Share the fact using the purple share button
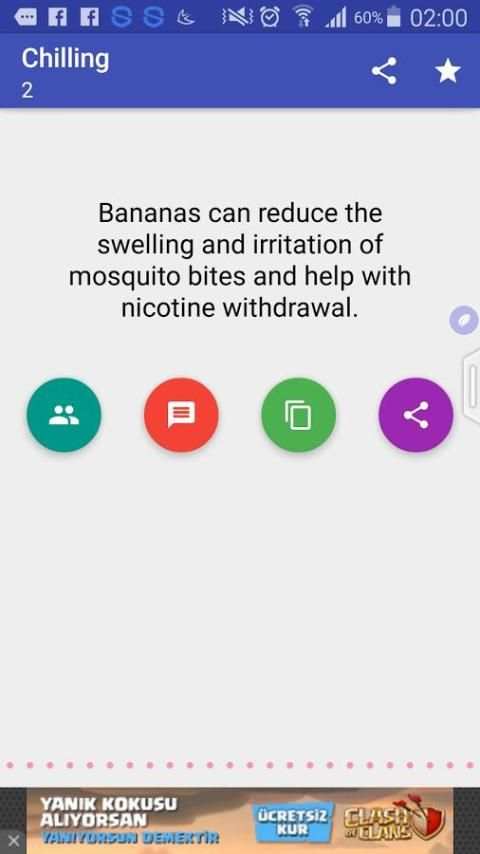Screen dimensions: 480x854 pyautogui.click(x=416, y=415)
